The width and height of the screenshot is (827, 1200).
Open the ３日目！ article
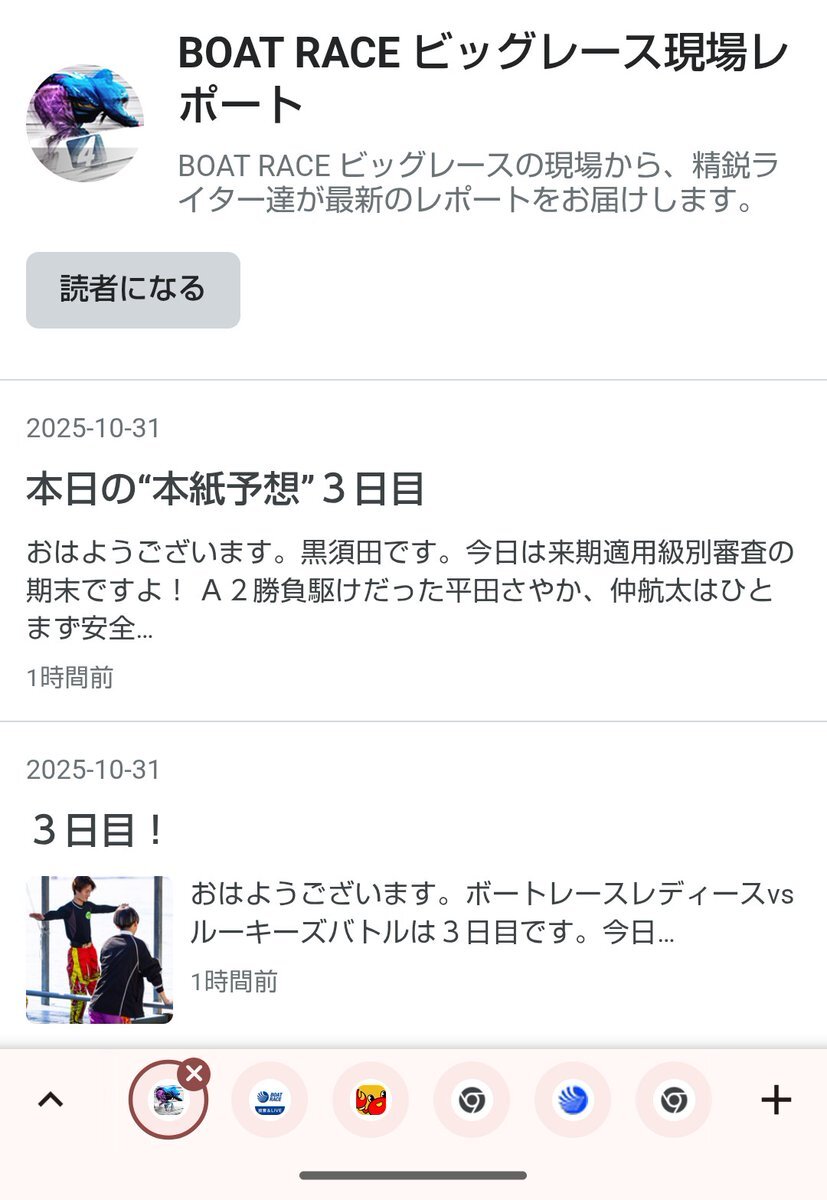coord(98,831)
